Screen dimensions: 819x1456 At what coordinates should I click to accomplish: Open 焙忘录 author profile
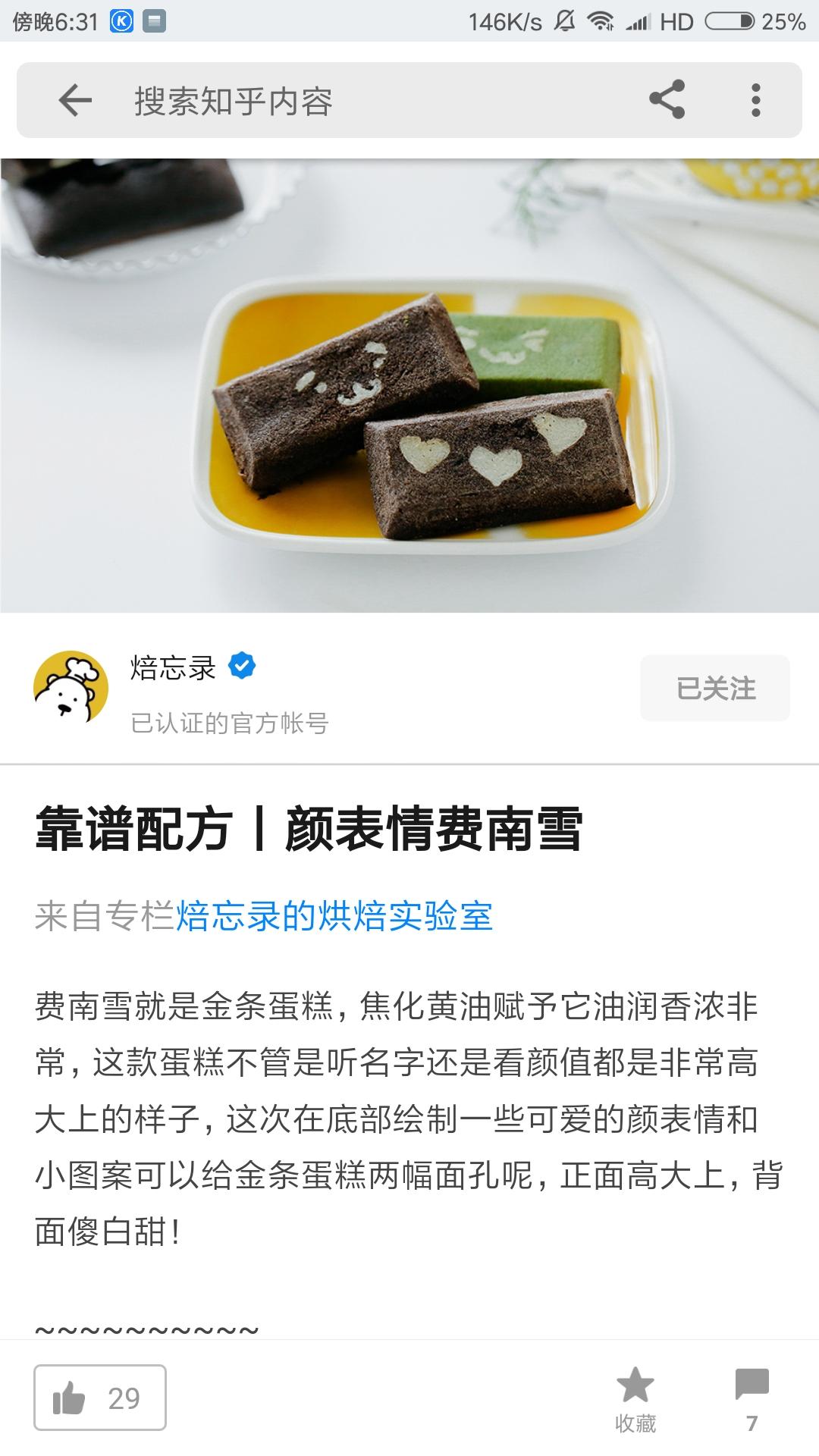pos(173,667)
